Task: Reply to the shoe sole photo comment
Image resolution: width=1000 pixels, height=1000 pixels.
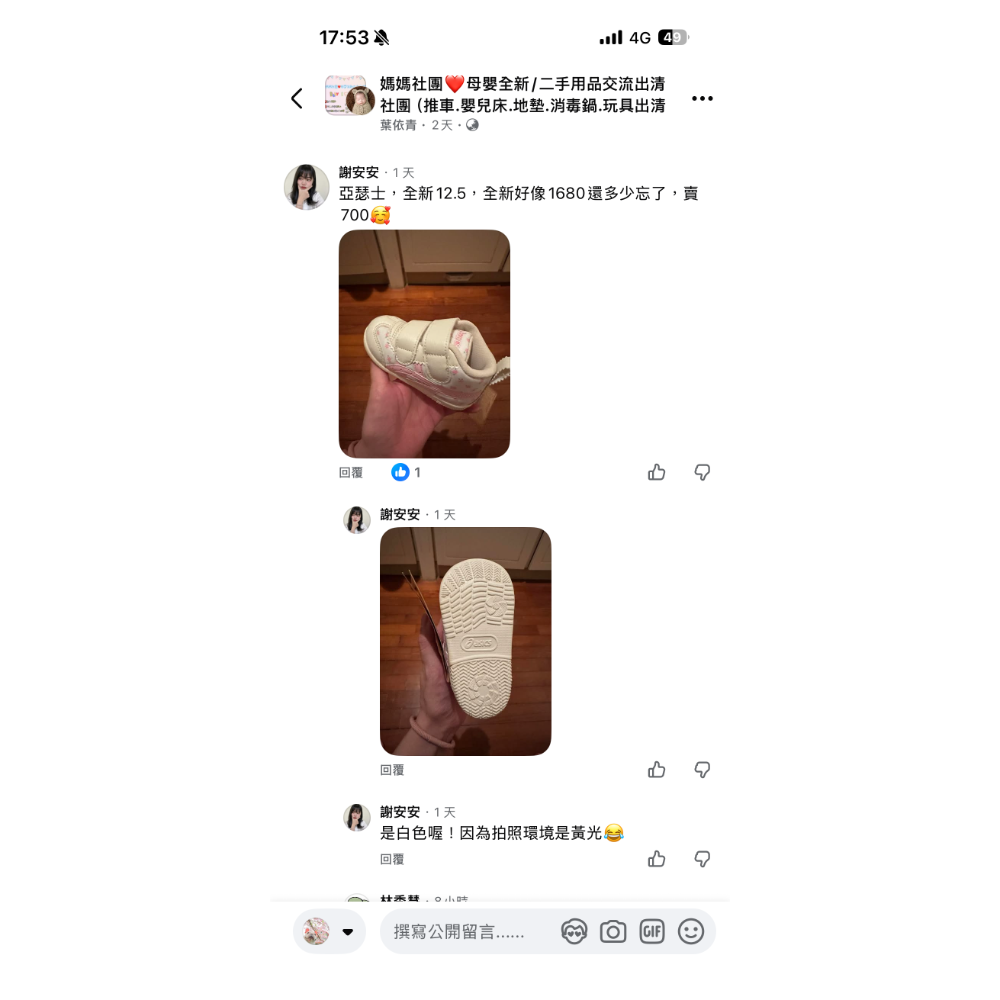Action: pyautogui.click(x=392, y=770)
